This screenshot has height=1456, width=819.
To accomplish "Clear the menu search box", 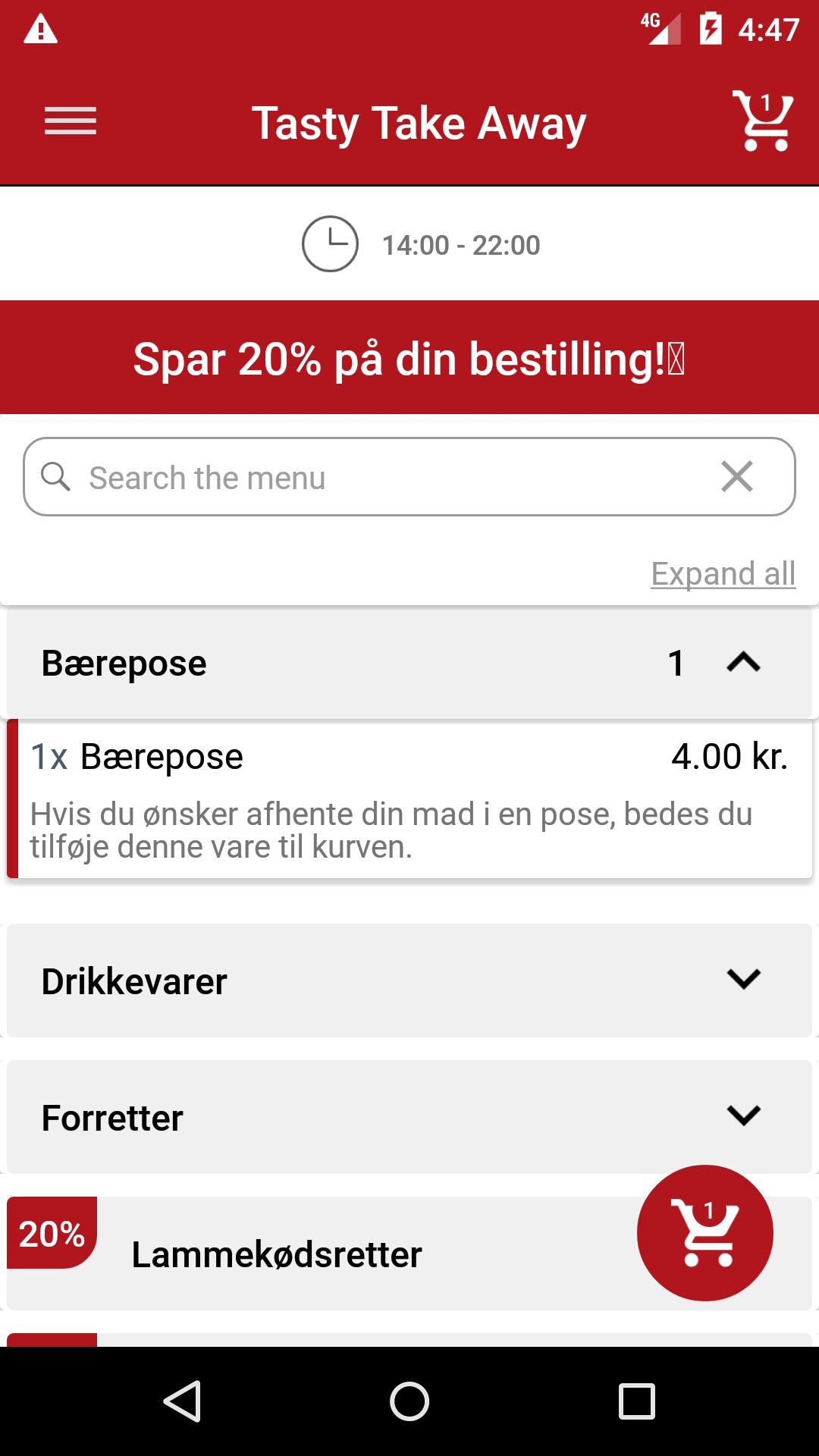I will pos(736,477).
